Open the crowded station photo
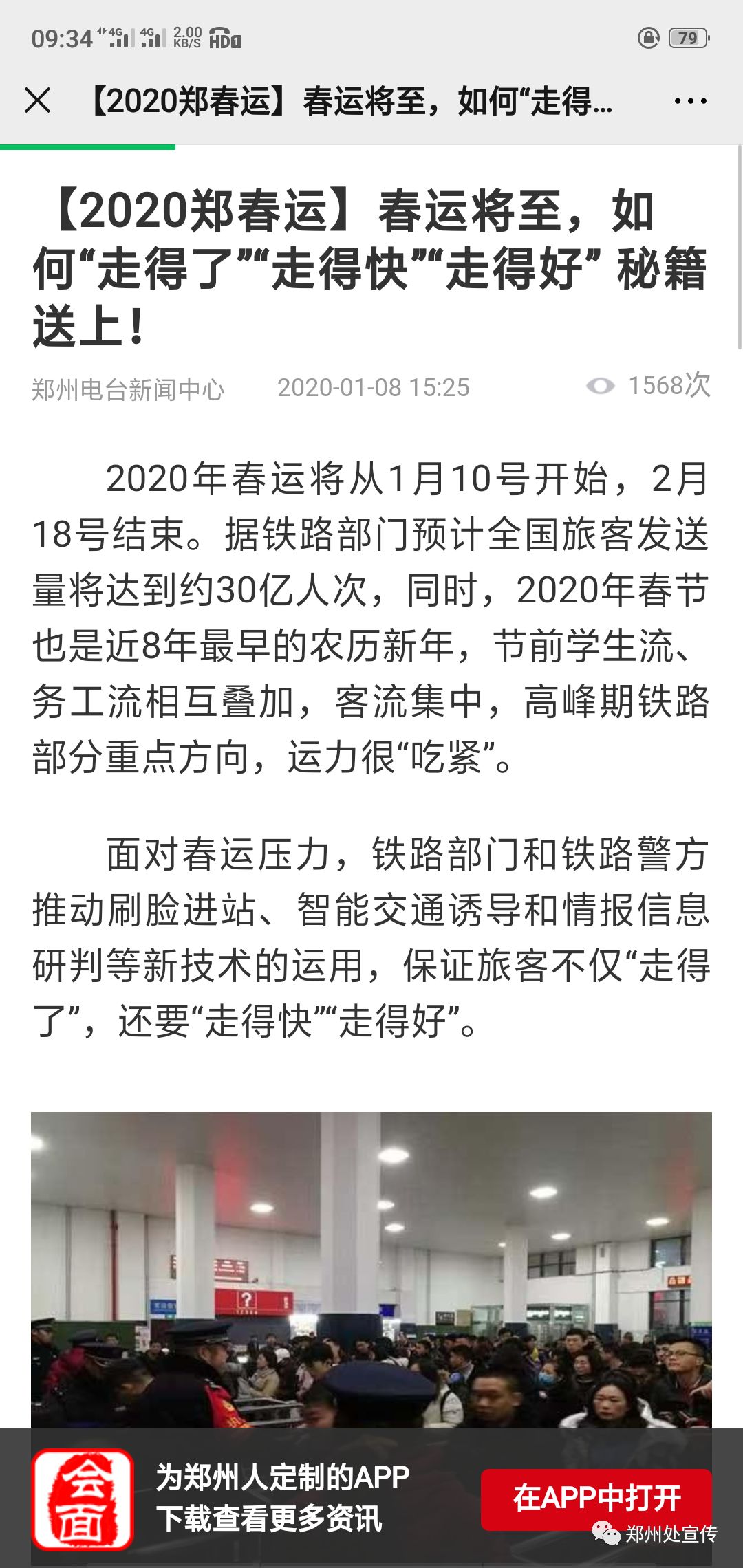Image resolution: width=743 pixels, height=1568 pixels. pyautogui.click(x=371, y=1270)
